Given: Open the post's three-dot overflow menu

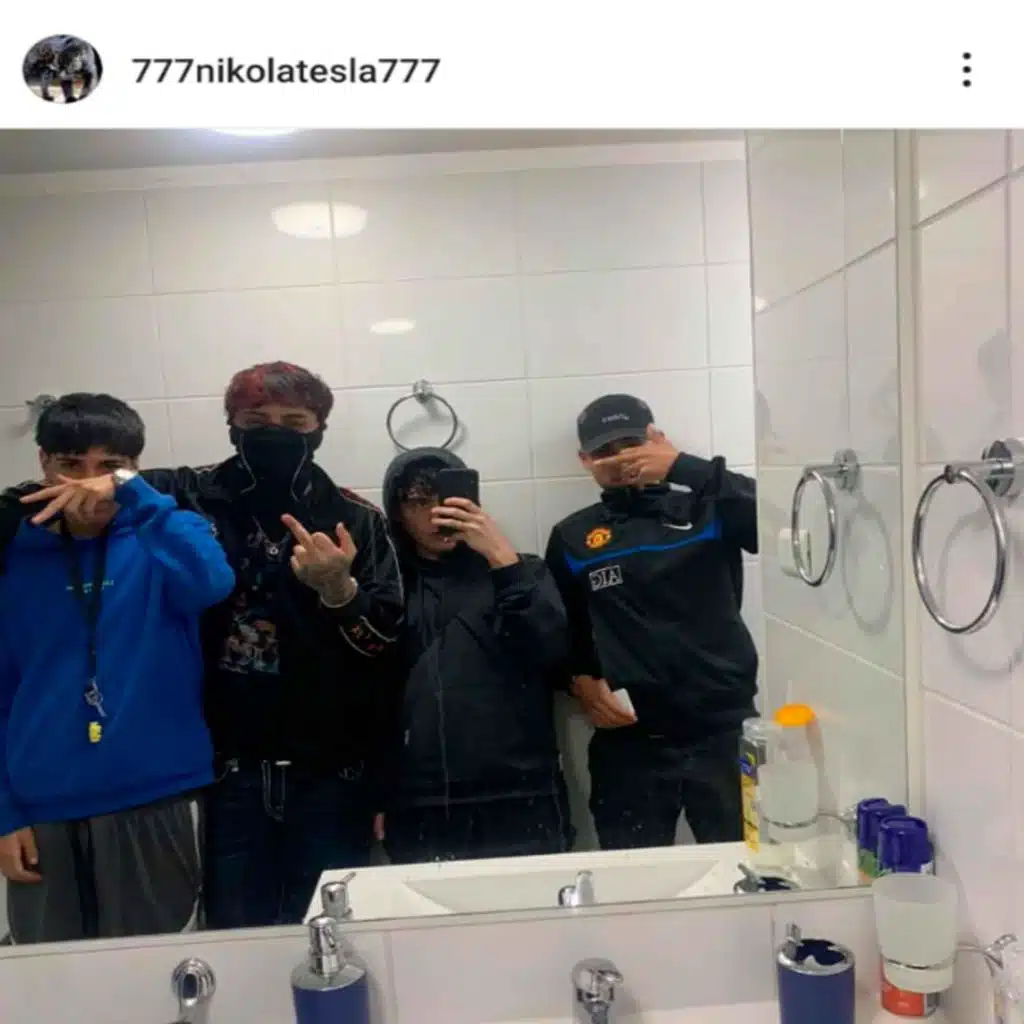Looking at the screenshot, I should (x=966, y=70).
